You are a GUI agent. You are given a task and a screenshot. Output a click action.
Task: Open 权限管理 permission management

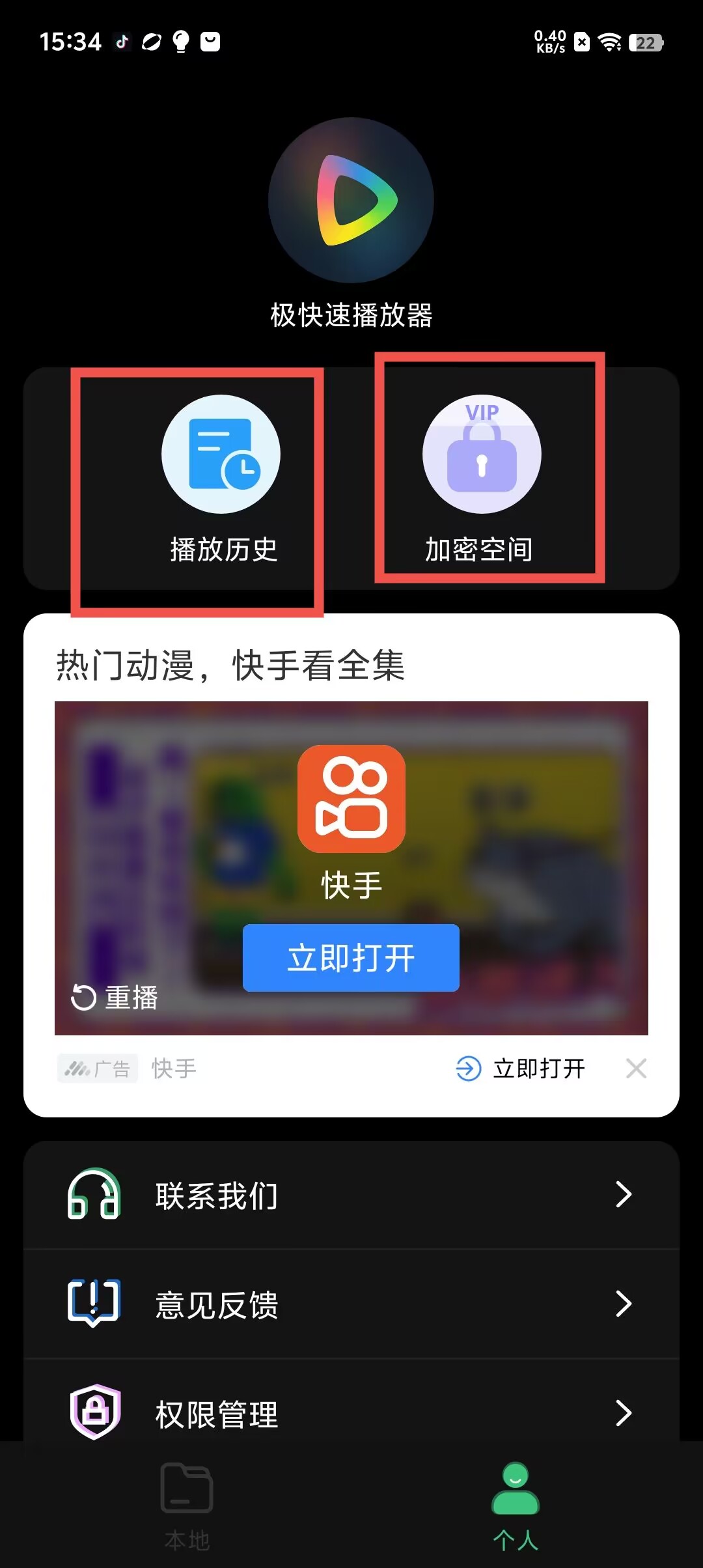351,1413
